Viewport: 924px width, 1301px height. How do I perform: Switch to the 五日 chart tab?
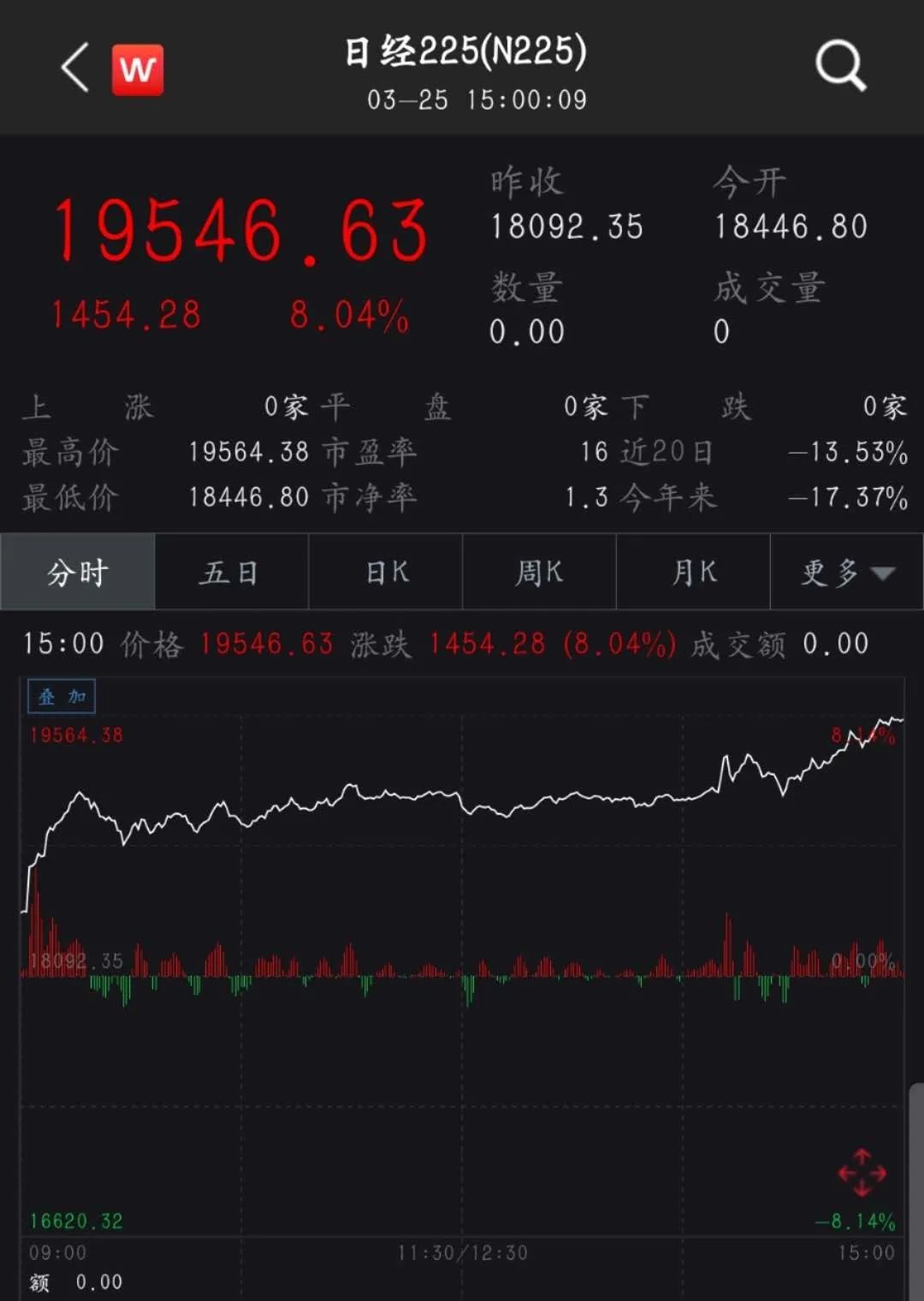(x=231, y=572)
